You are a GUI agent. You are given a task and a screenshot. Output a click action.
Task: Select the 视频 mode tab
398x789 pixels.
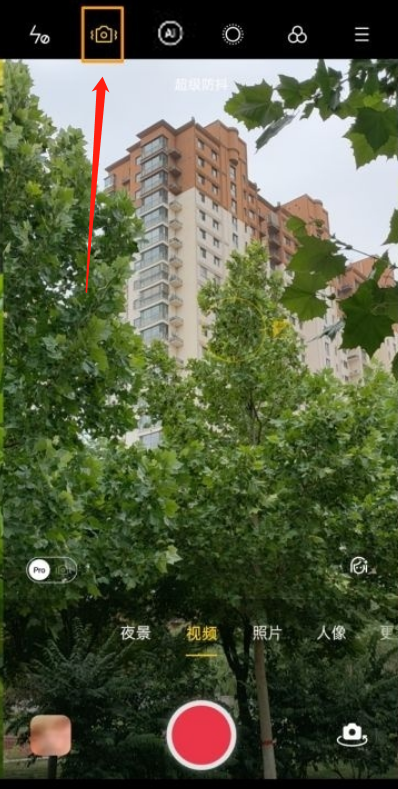[x=201, y=634]
